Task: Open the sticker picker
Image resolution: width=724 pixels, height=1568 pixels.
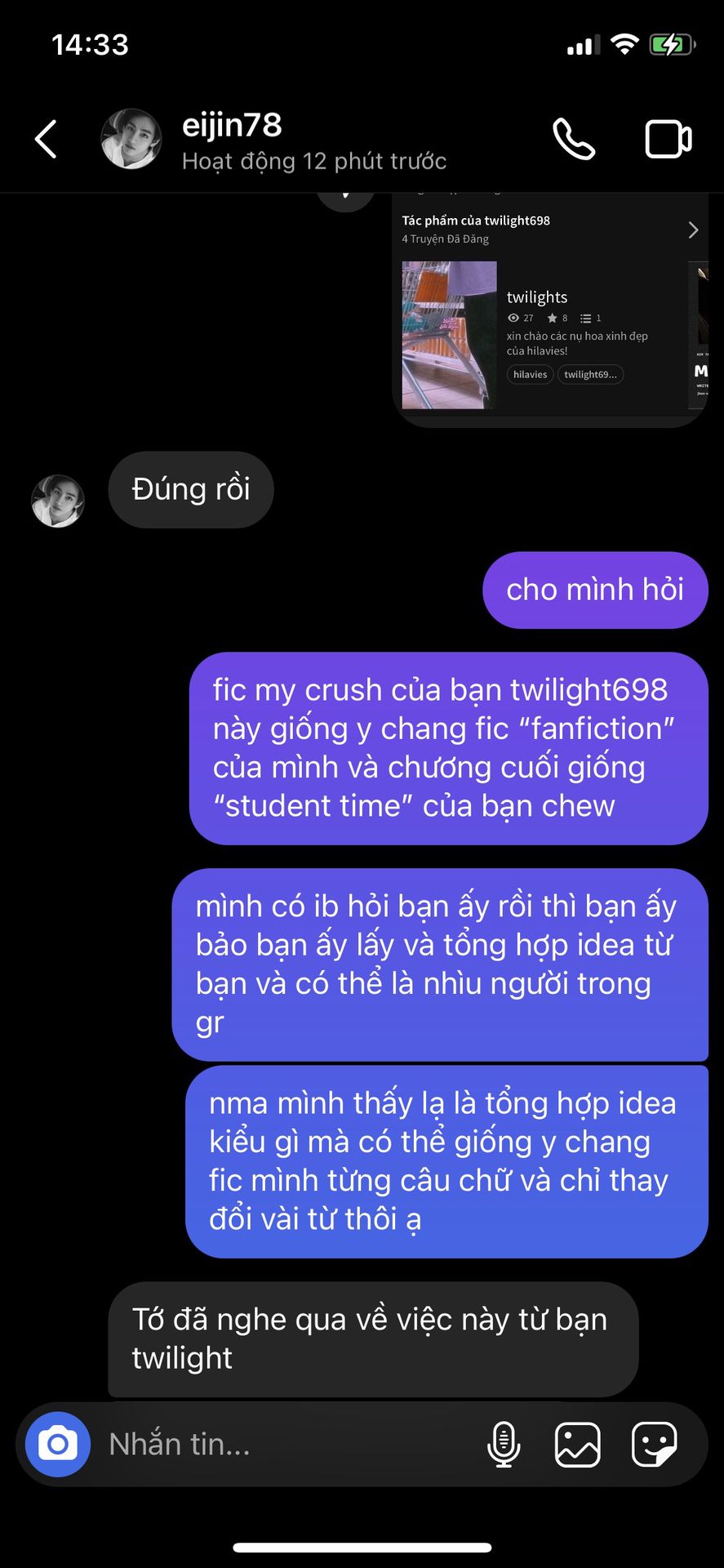Action: pyautogui.click(x=654, y=1444)
